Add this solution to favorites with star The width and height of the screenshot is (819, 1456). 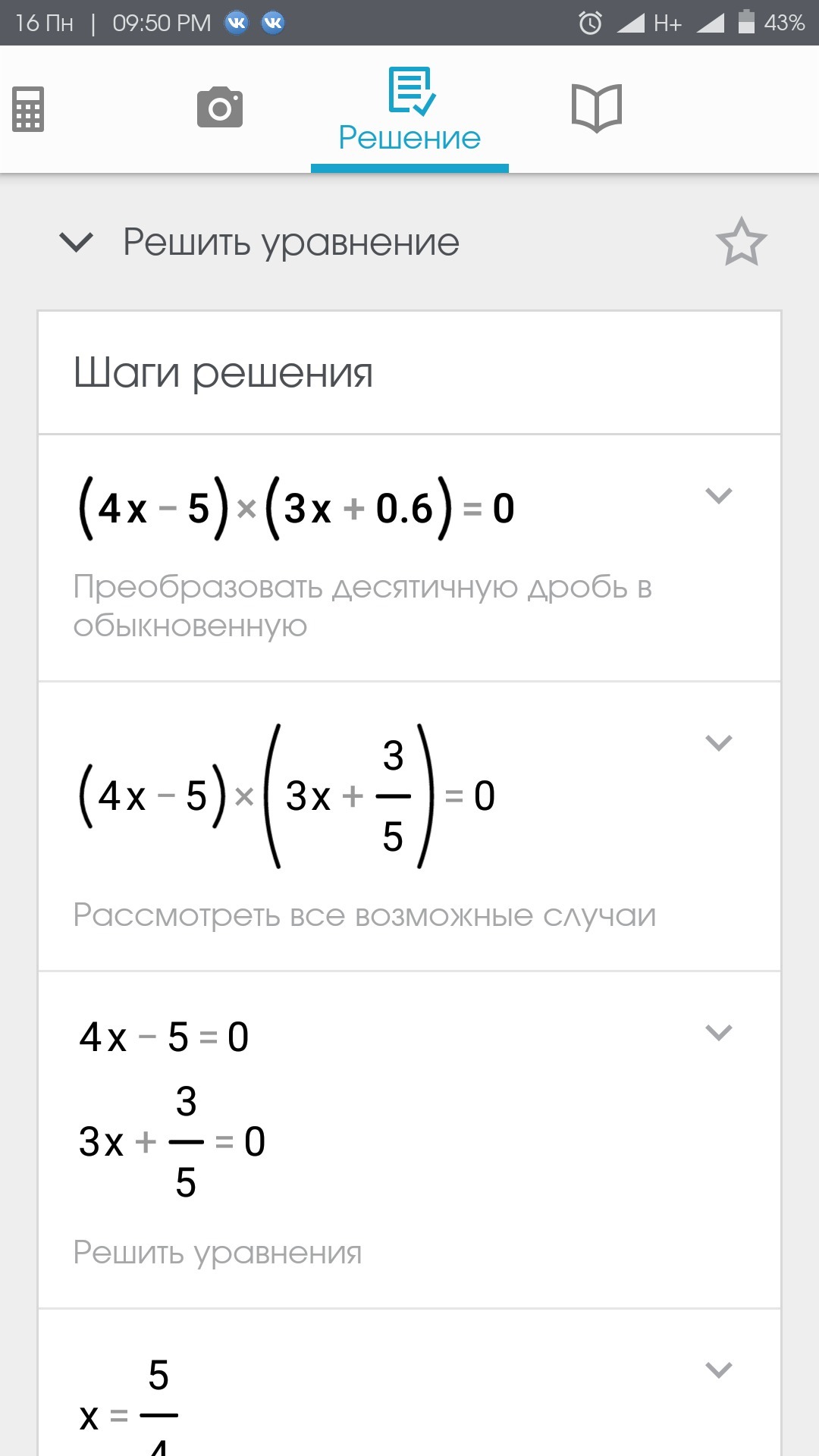(x=741, y=243)
